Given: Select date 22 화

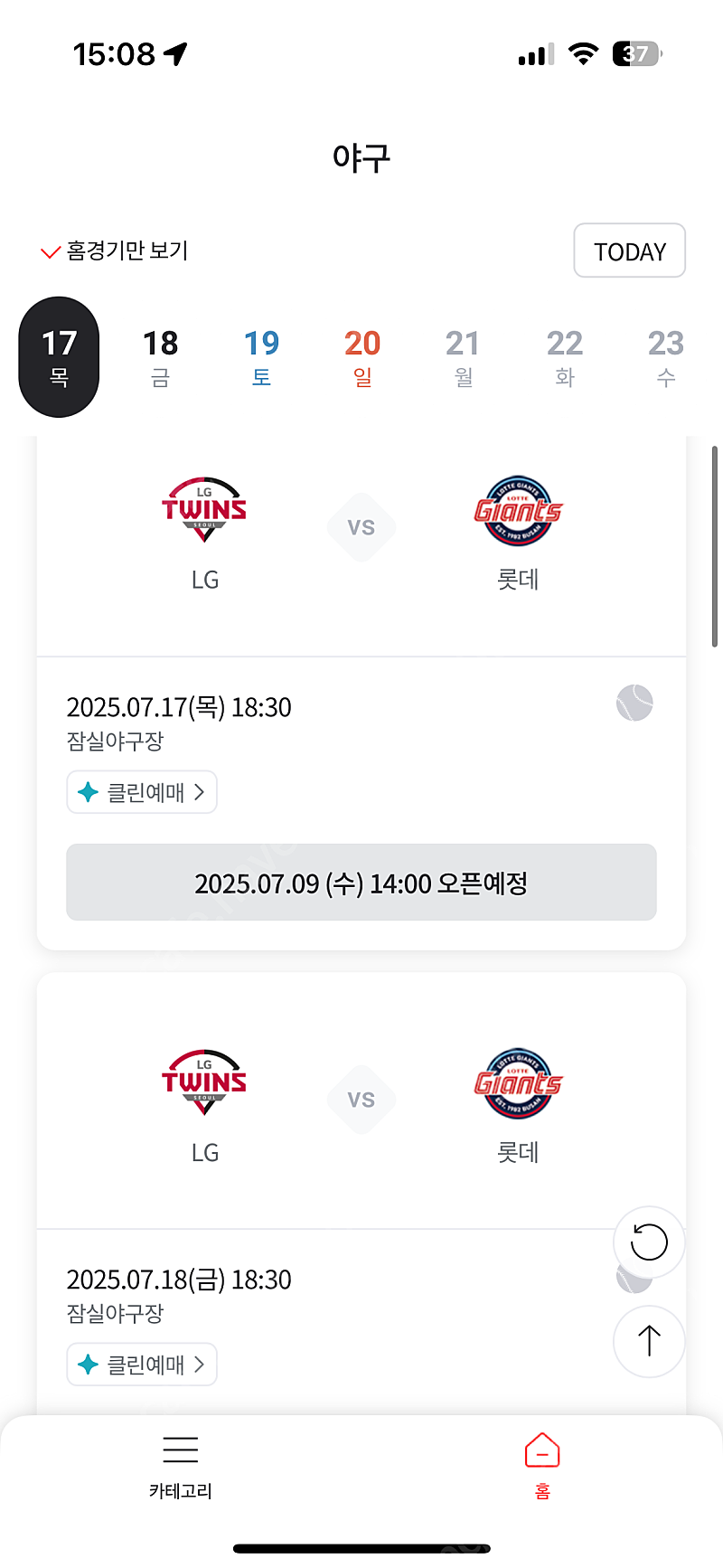Looking at the screenshot, I should coord(565,357).
